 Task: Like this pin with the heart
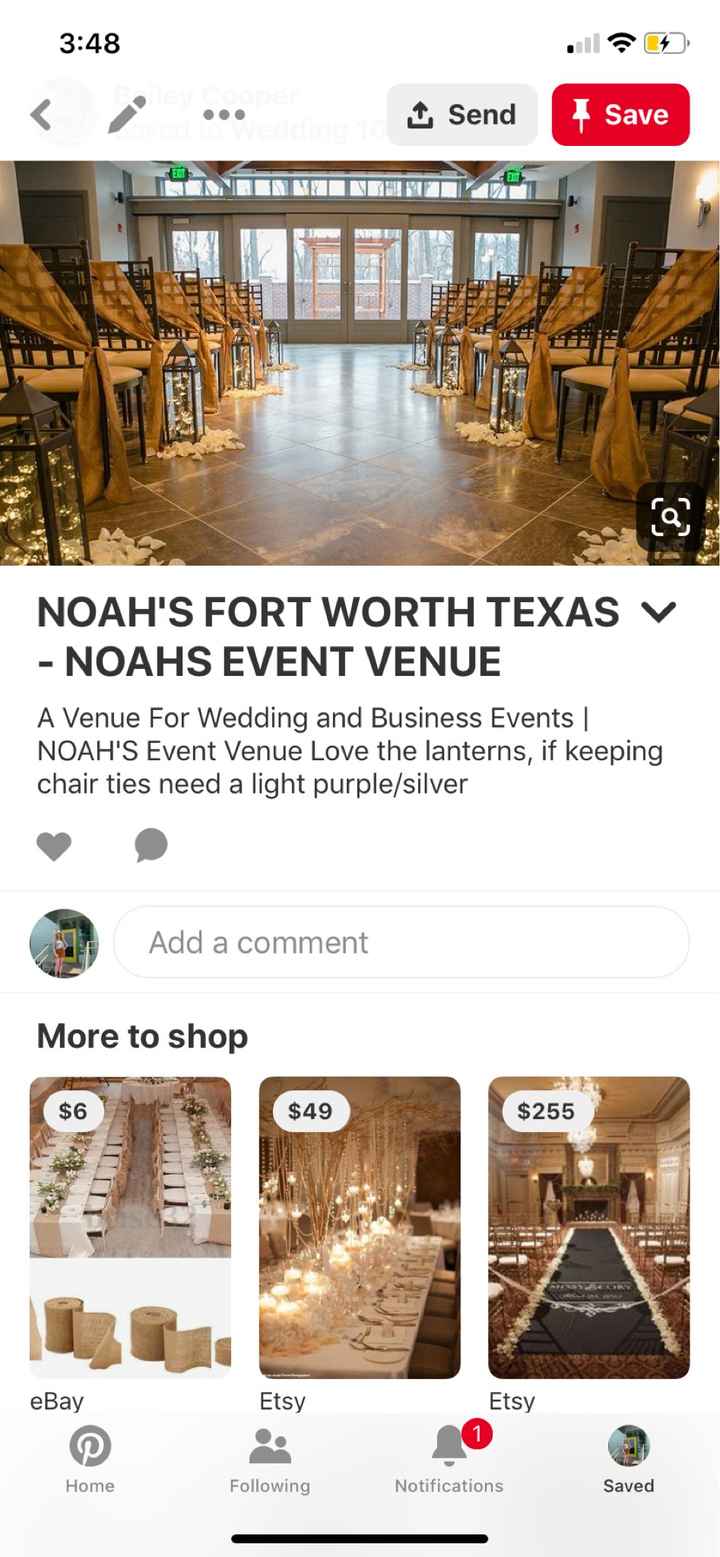coord(54,846)
